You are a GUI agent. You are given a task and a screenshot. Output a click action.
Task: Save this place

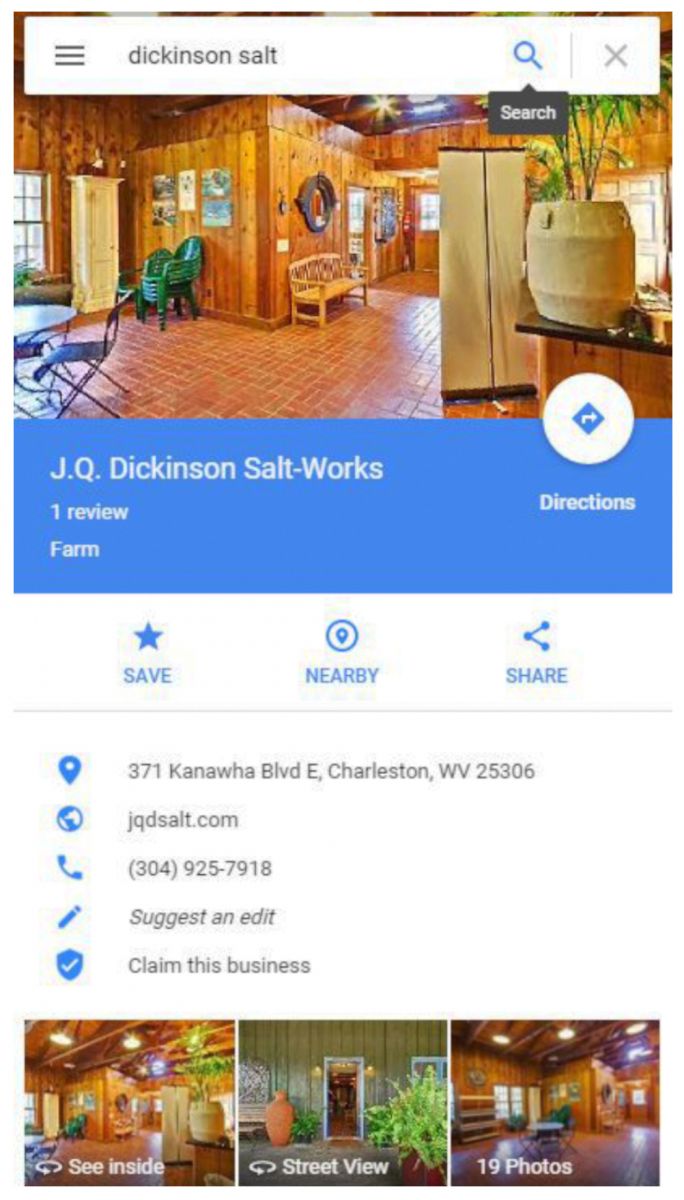(x=147, y=653)
